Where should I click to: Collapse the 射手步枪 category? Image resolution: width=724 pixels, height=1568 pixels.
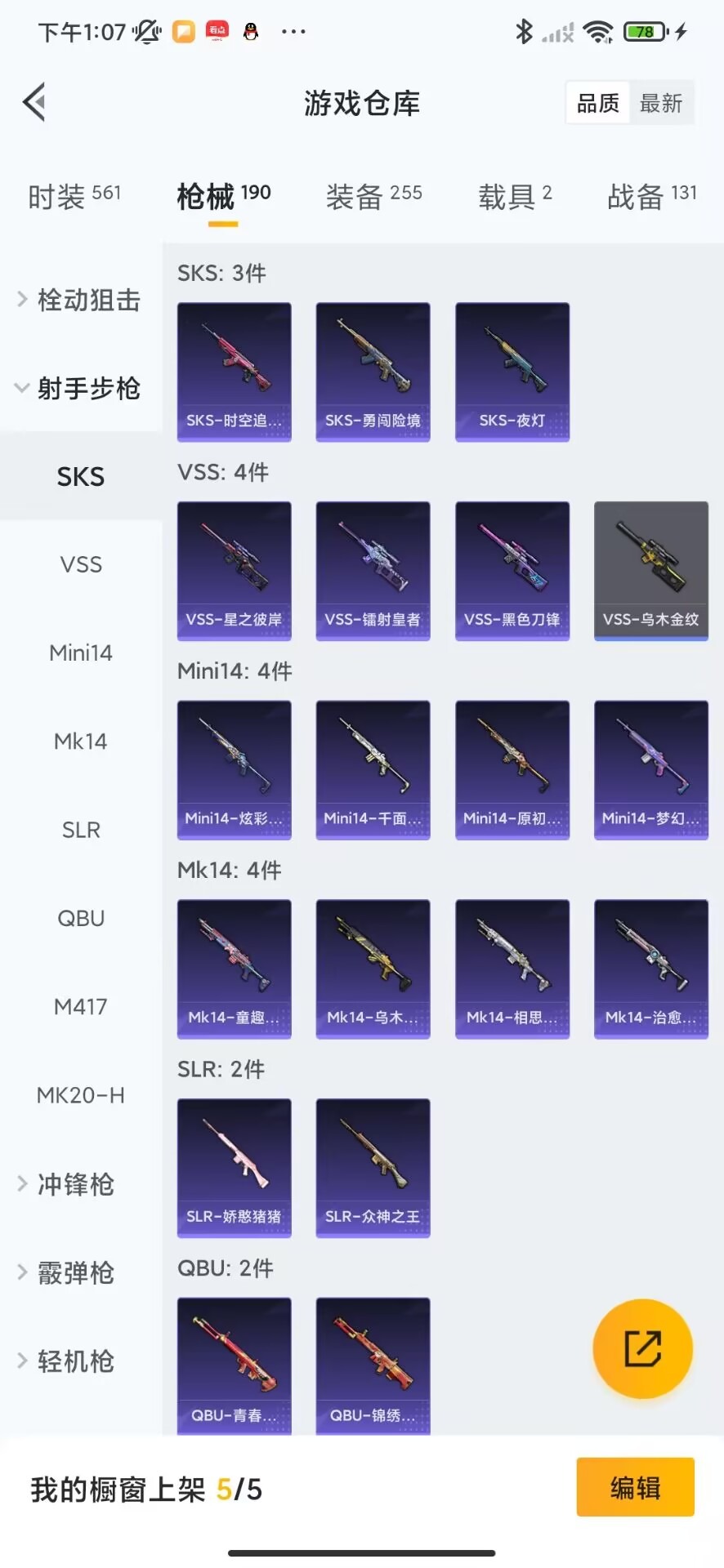click(80, 388)
